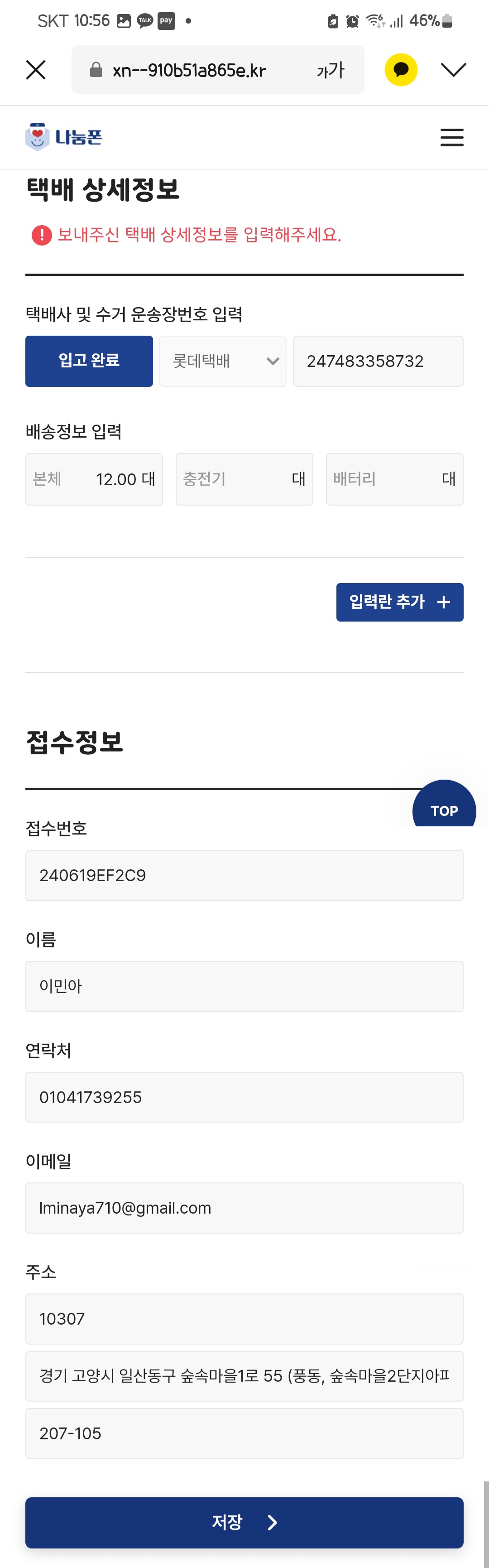
Task: Tap the 가가 text size control
Action: point(330,70)
